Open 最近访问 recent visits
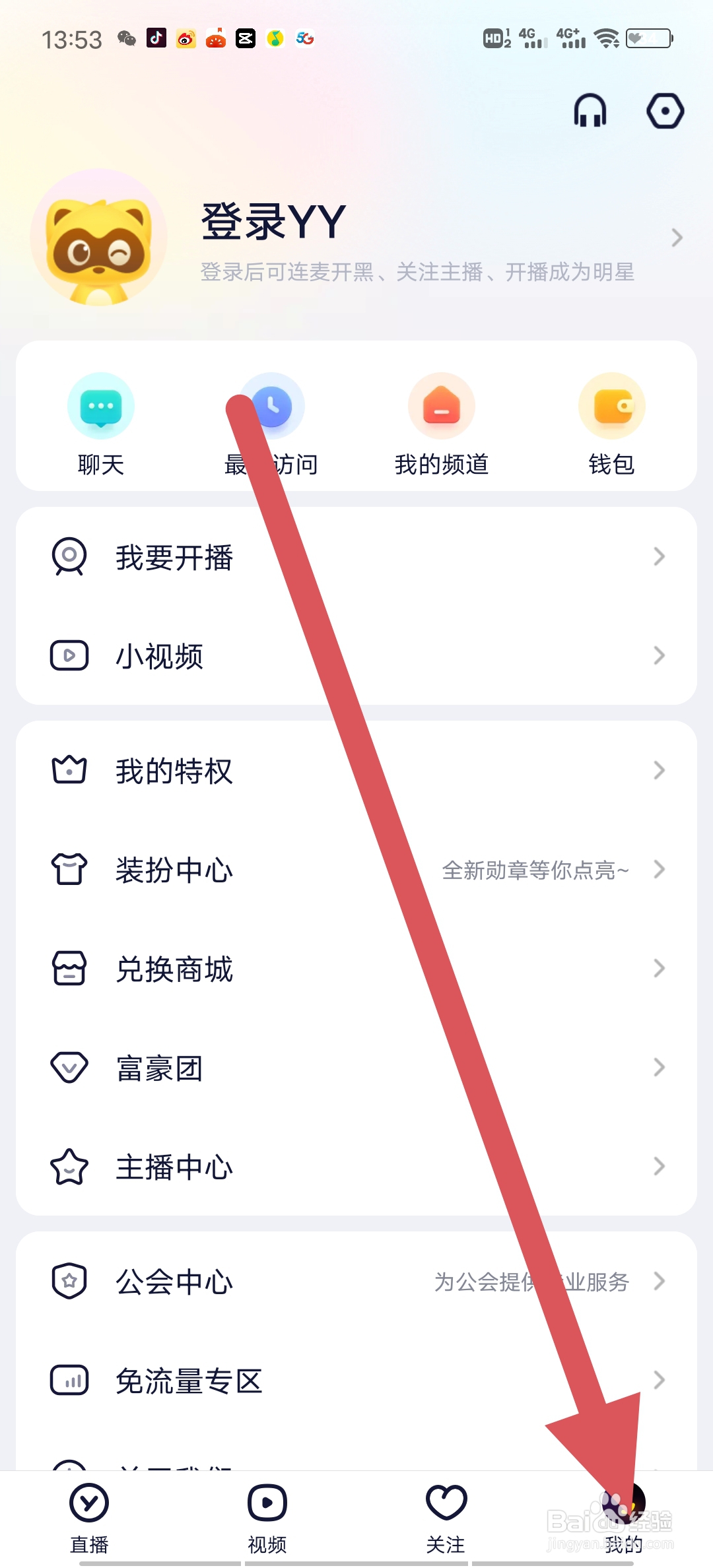This screenshot has width=713, height=1568. pyautogui.click(x=271, y=406)
